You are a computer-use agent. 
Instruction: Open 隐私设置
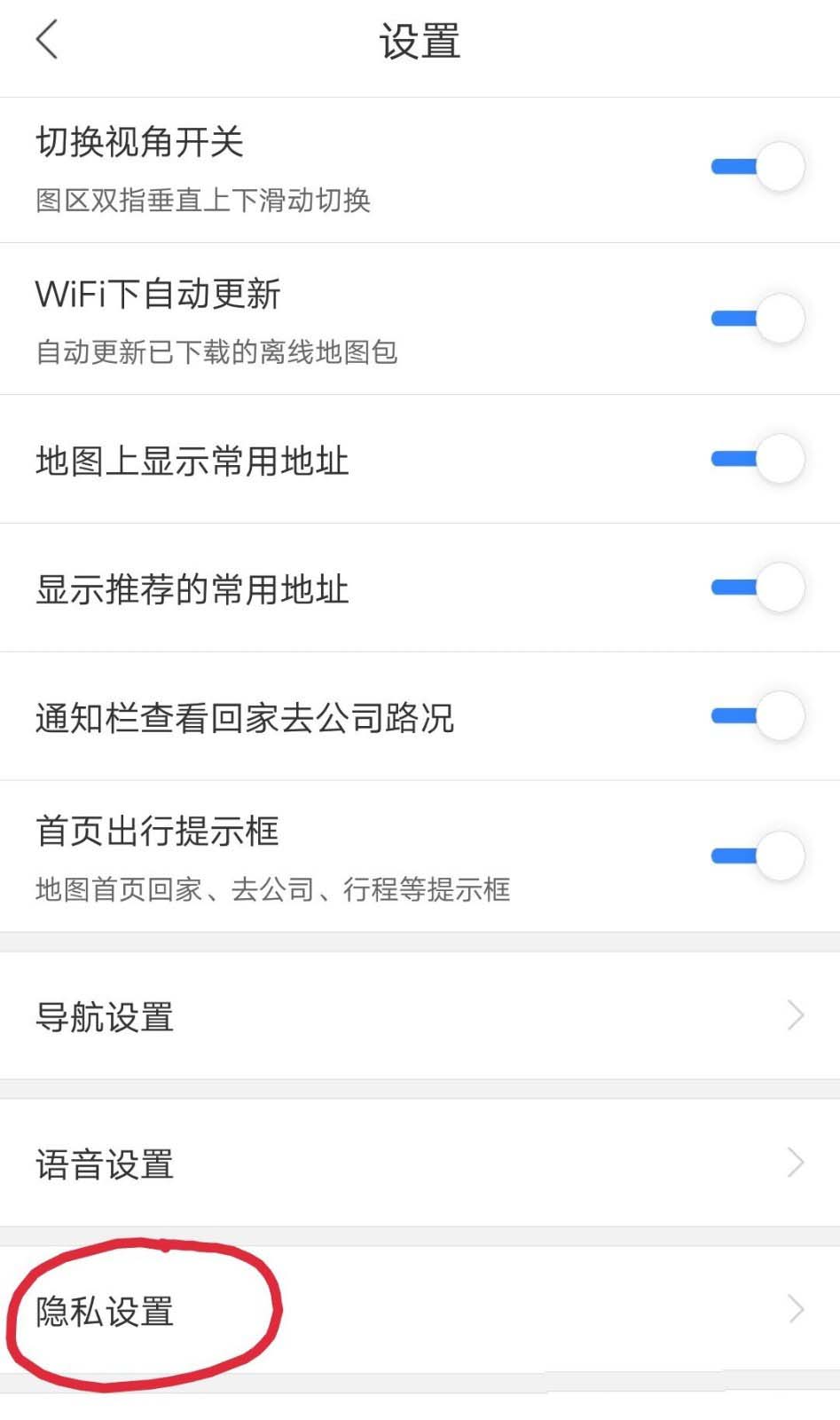tap(419, 1310)
